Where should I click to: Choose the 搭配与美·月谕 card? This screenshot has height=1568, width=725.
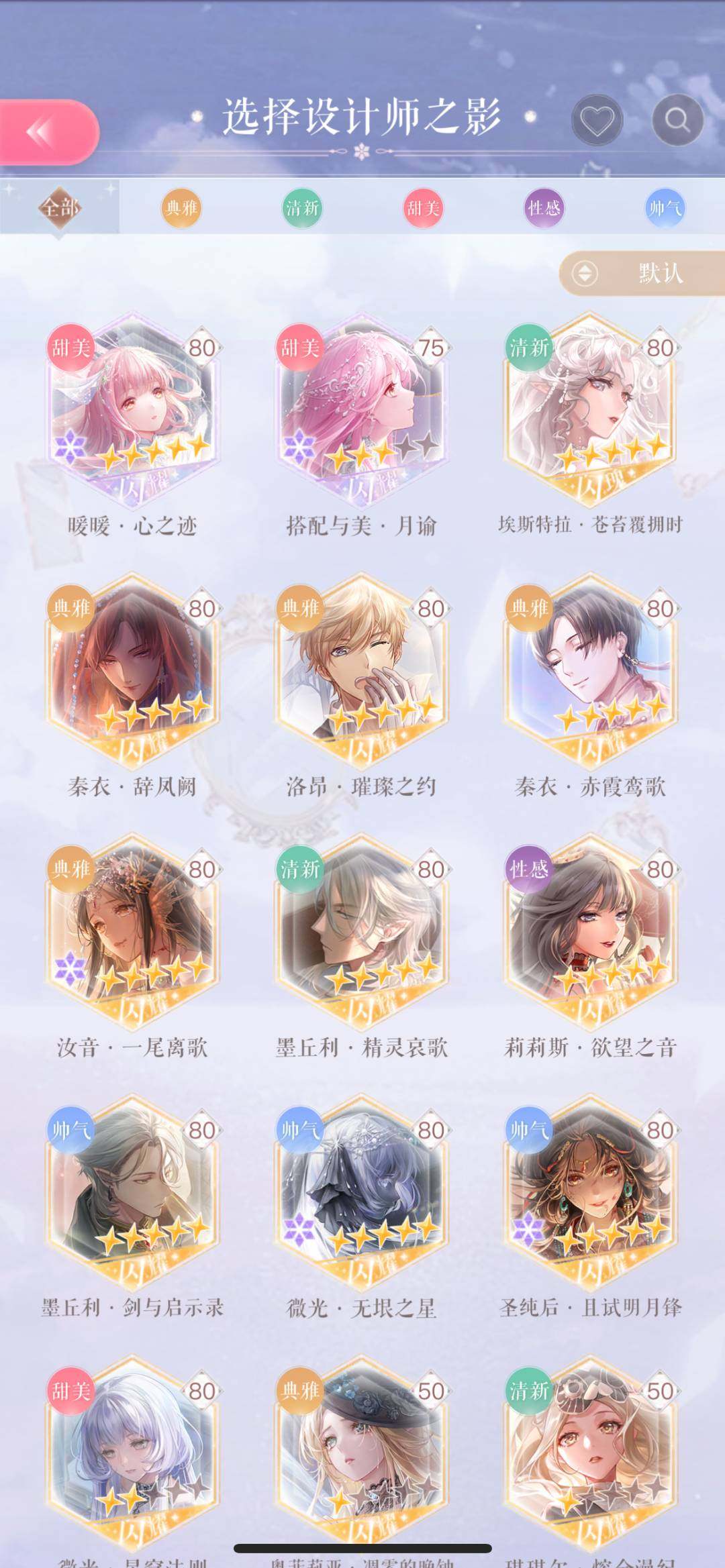(x=361, y=409)
